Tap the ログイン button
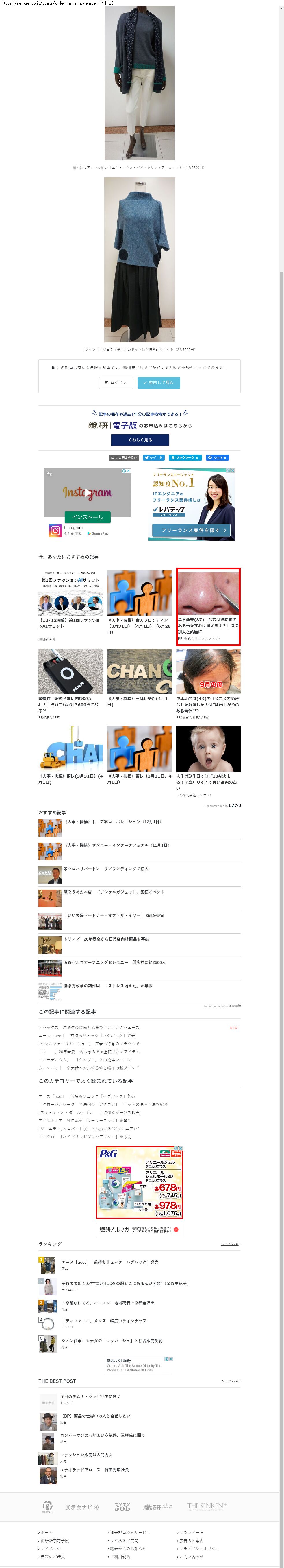 click(116, 382)
